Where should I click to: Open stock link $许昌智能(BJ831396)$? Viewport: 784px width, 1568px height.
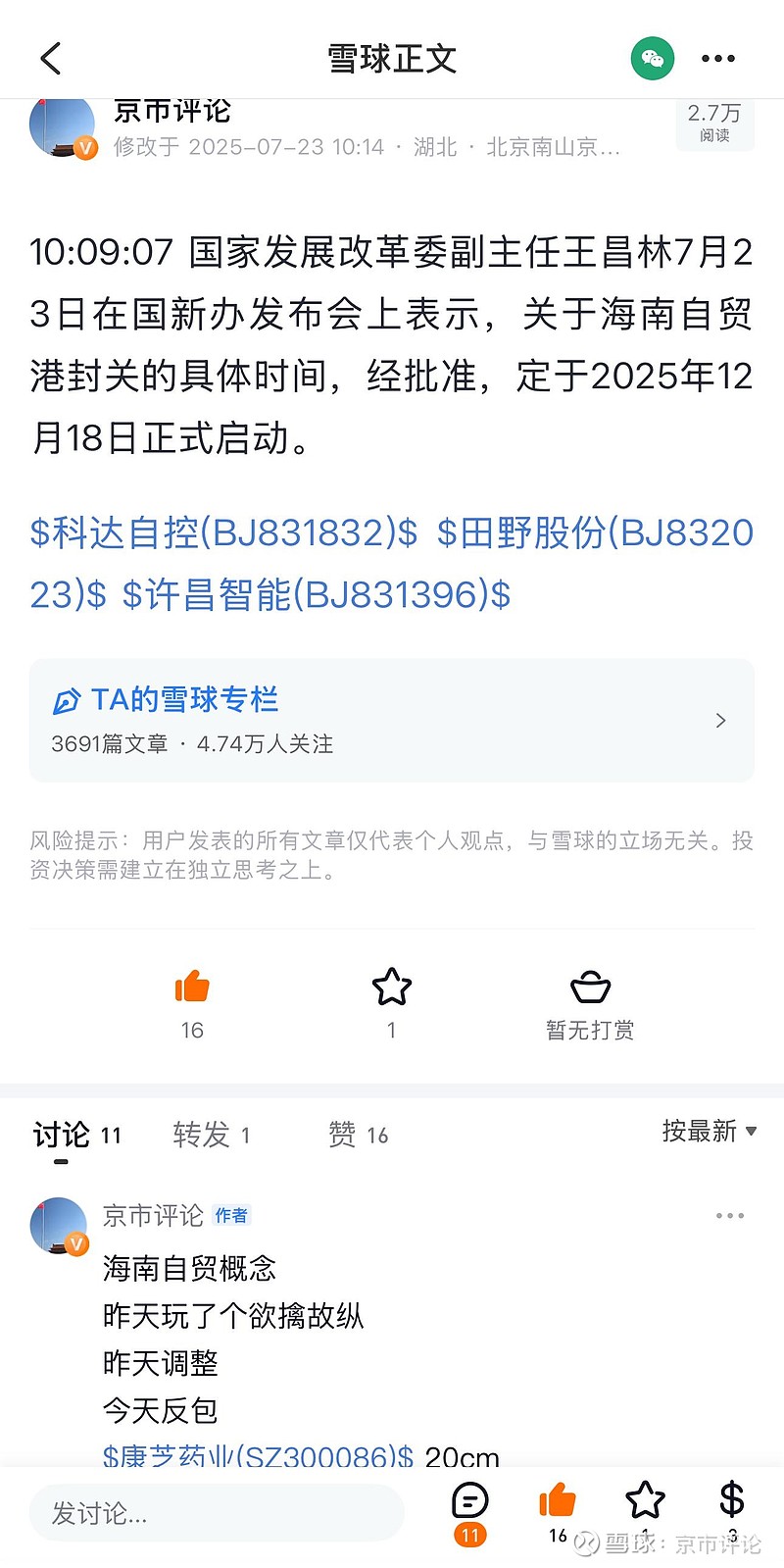(x=317, y=594)
